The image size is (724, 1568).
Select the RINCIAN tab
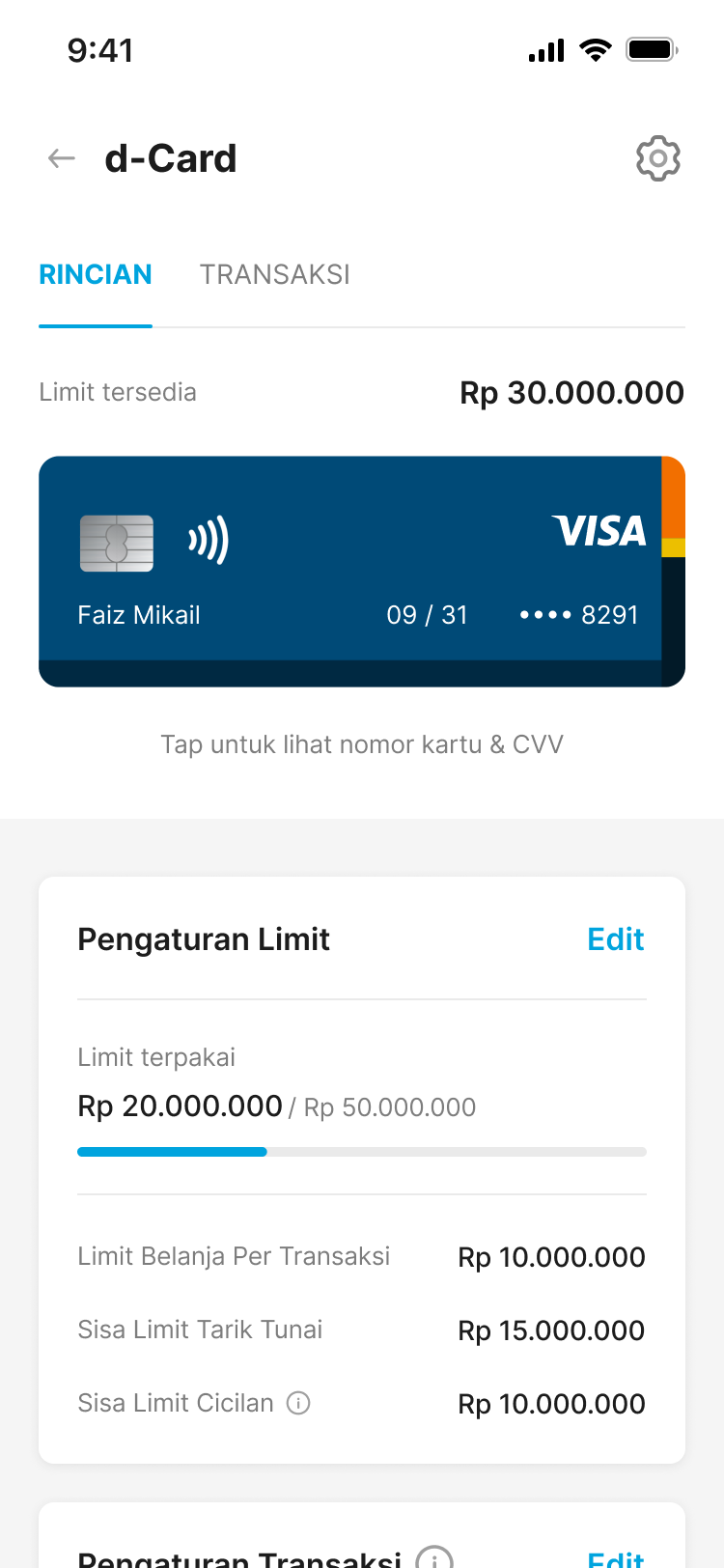pos(96,275)
